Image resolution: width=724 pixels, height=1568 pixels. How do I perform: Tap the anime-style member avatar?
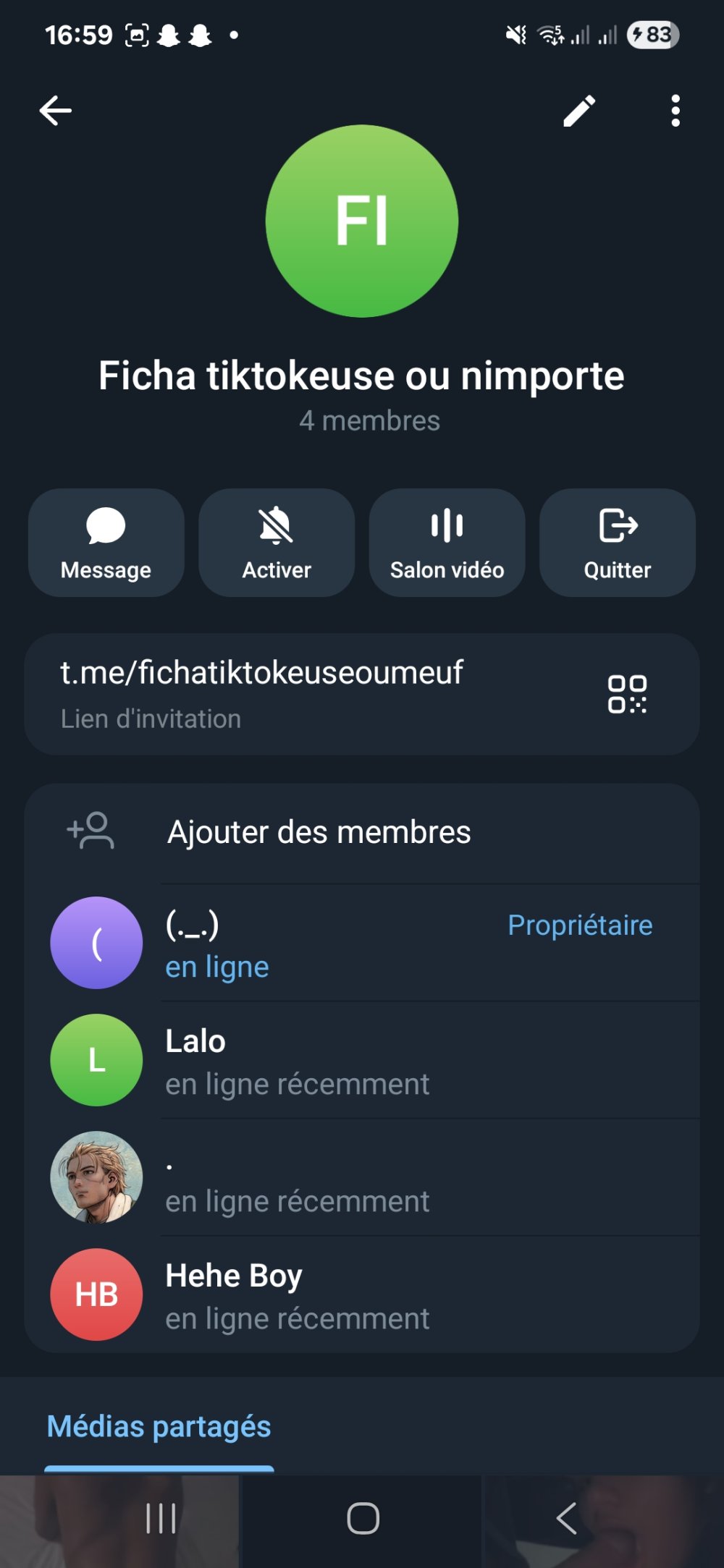[96, 1177]
